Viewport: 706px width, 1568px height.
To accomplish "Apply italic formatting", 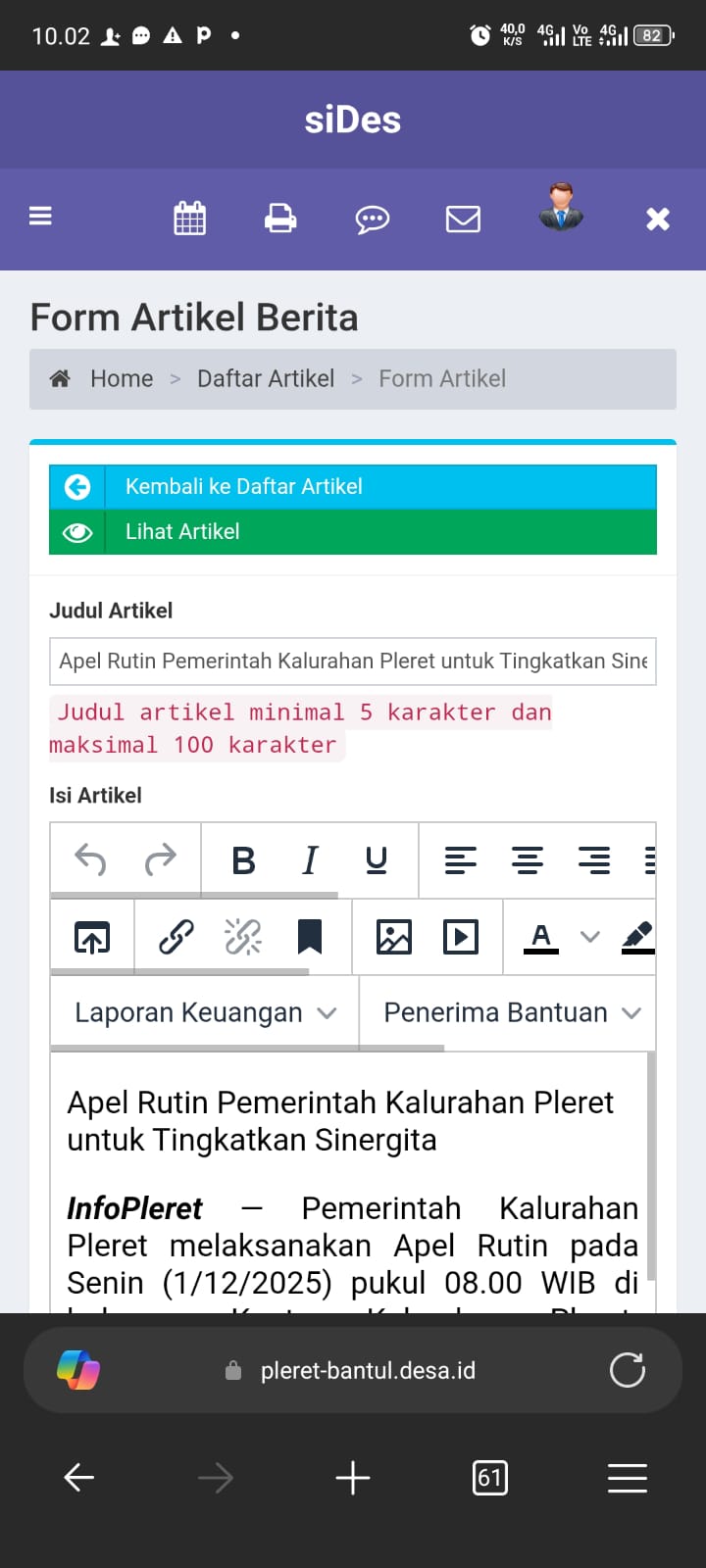I will (x=310, y=859).
